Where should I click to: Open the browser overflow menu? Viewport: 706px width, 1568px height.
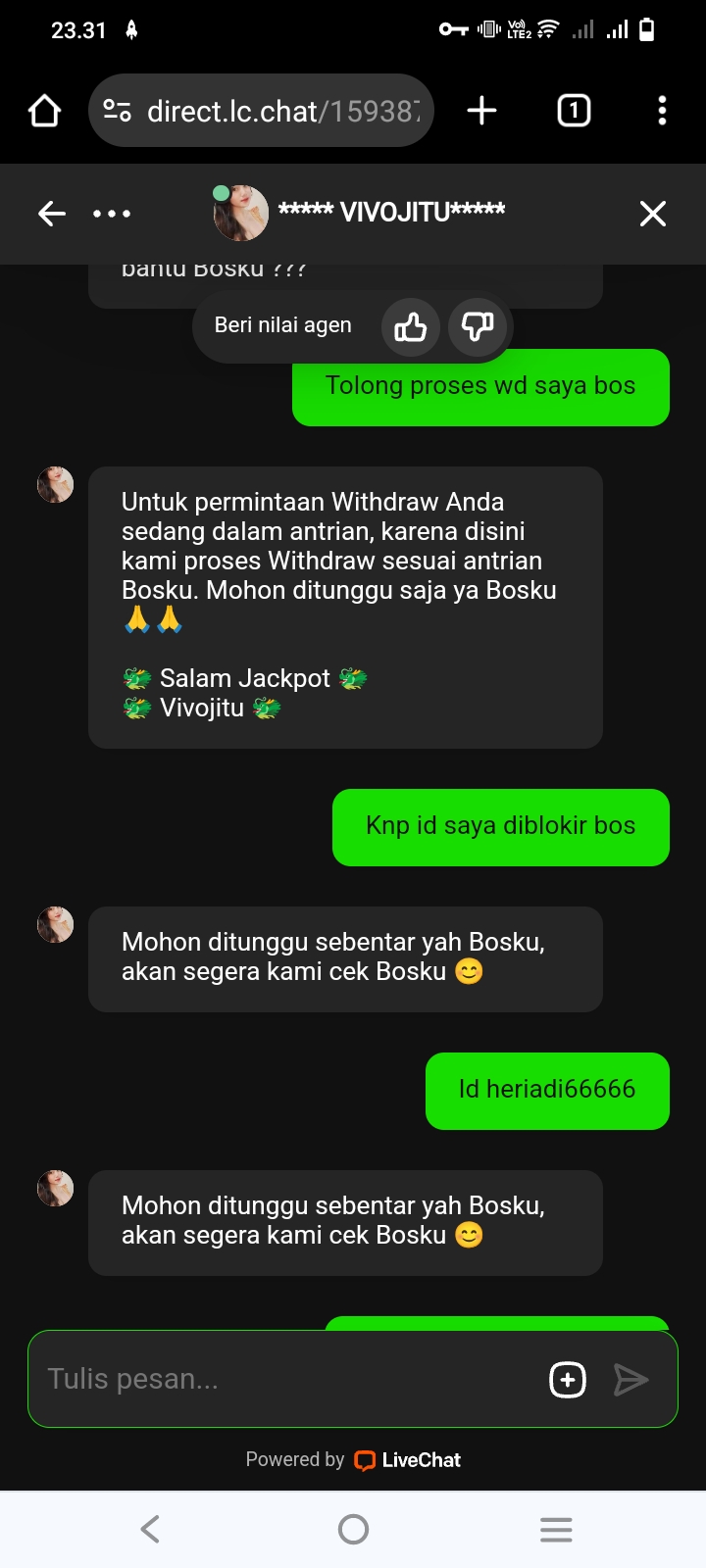(x=662, y=111)
